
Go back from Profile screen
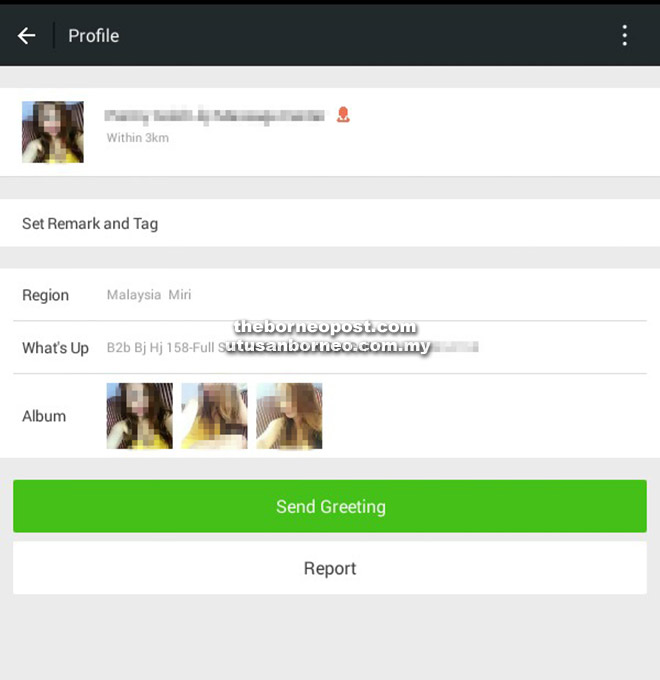click(x=27, y=36)
